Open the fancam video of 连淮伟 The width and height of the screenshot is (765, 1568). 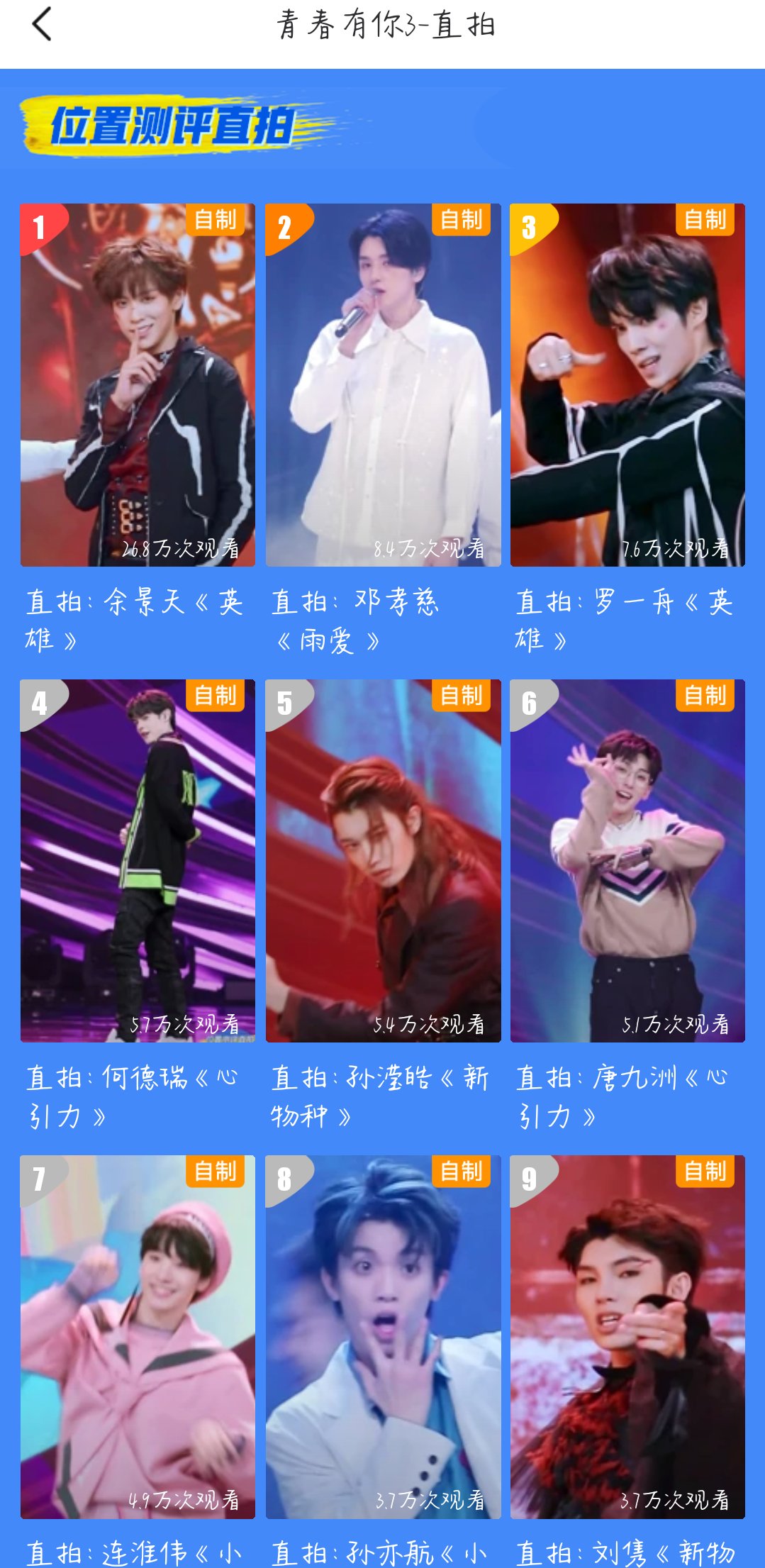tap(138, 1336)
